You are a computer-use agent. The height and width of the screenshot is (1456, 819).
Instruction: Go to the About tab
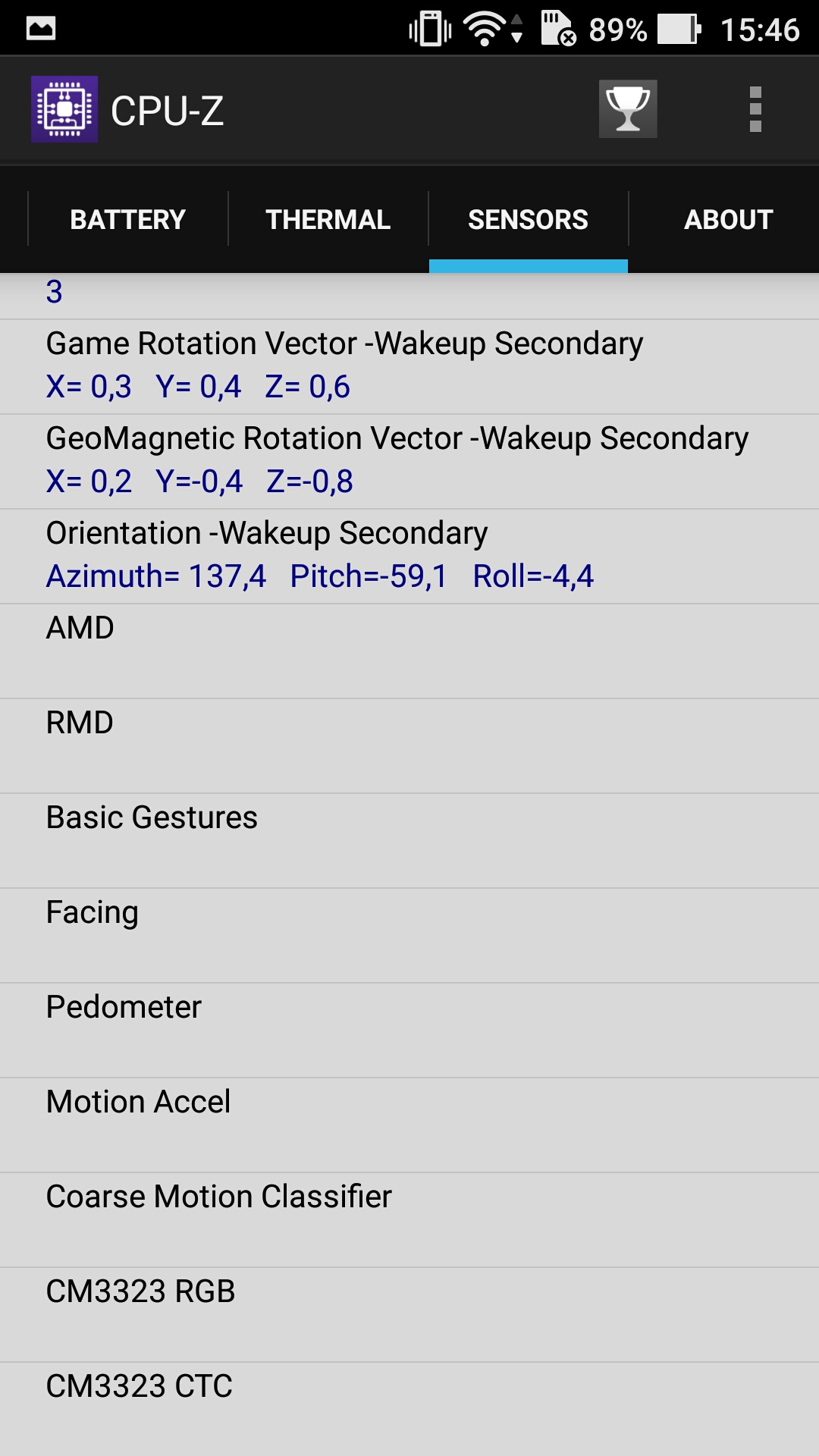coord(729,220)
